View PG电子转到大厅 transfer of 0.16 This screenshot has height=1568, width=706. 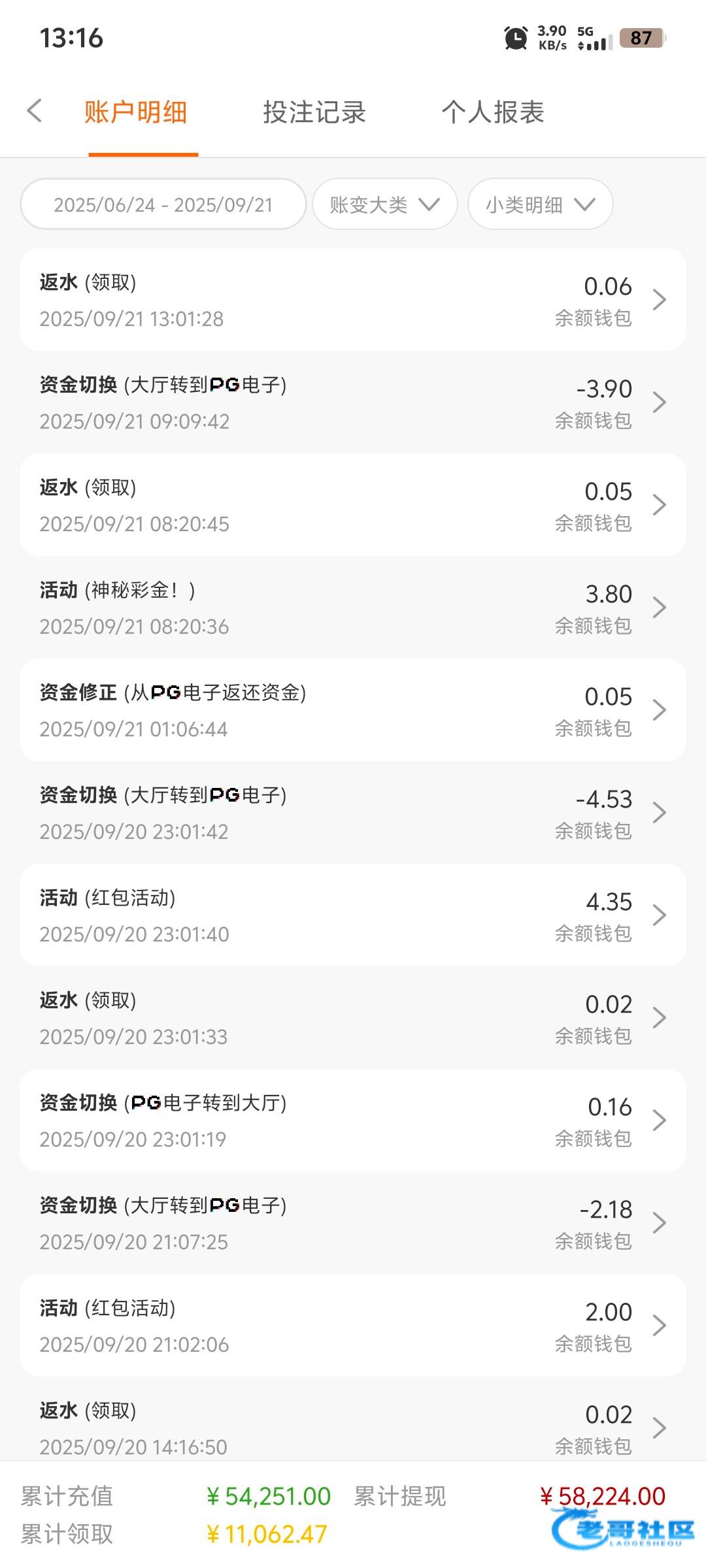point(353,1120)
